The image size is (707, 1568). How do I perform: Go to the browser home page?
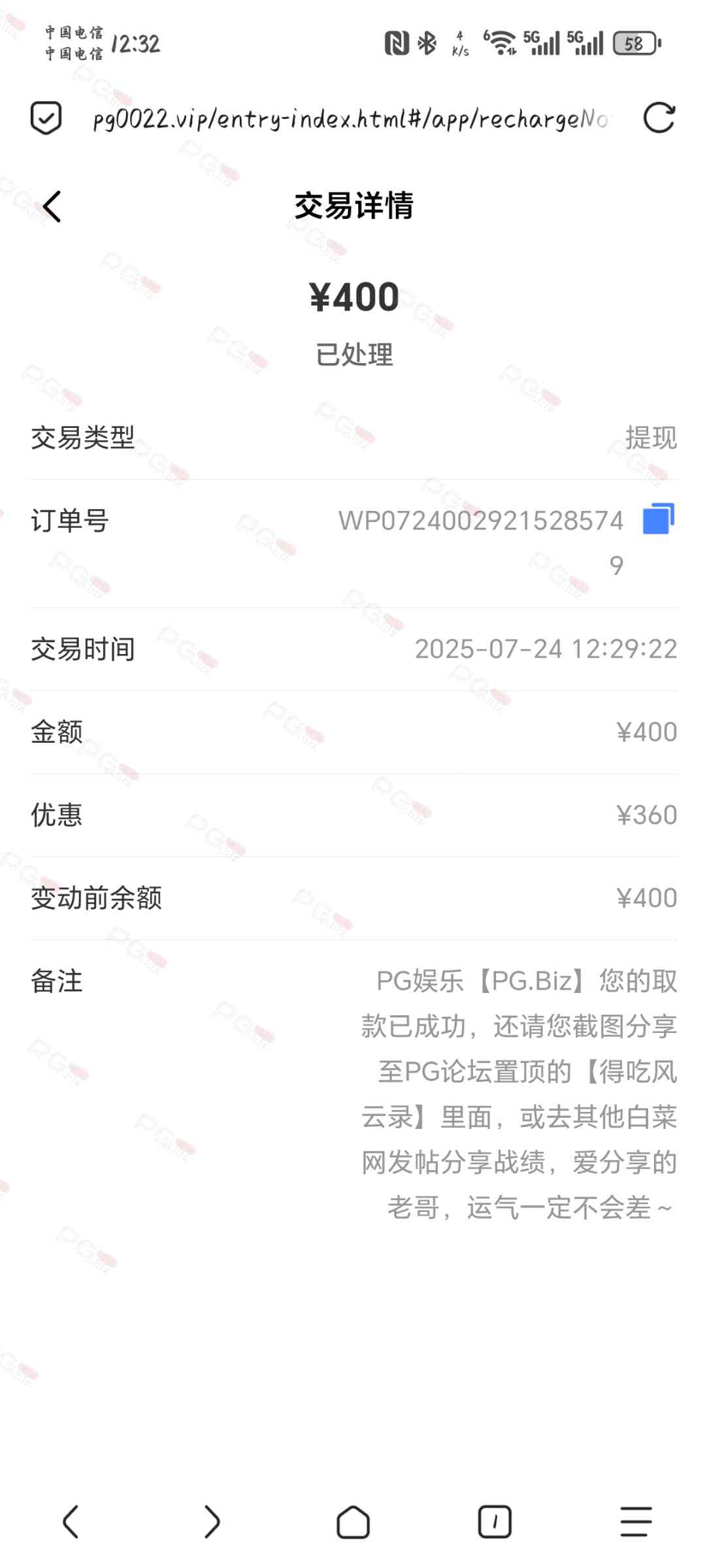coord(353,1522)
